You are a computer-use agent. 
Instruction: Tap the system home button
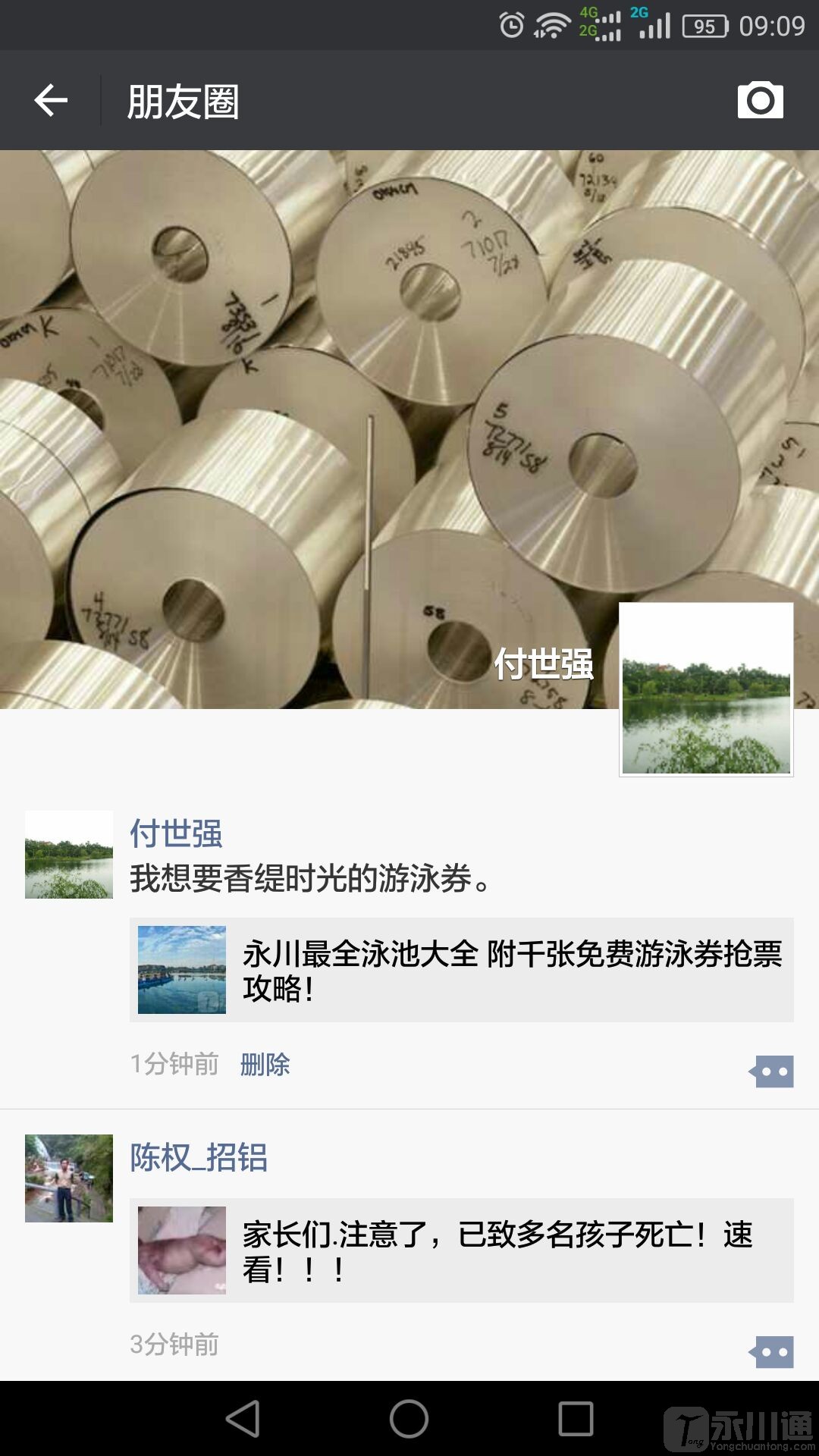[409, 1419]
